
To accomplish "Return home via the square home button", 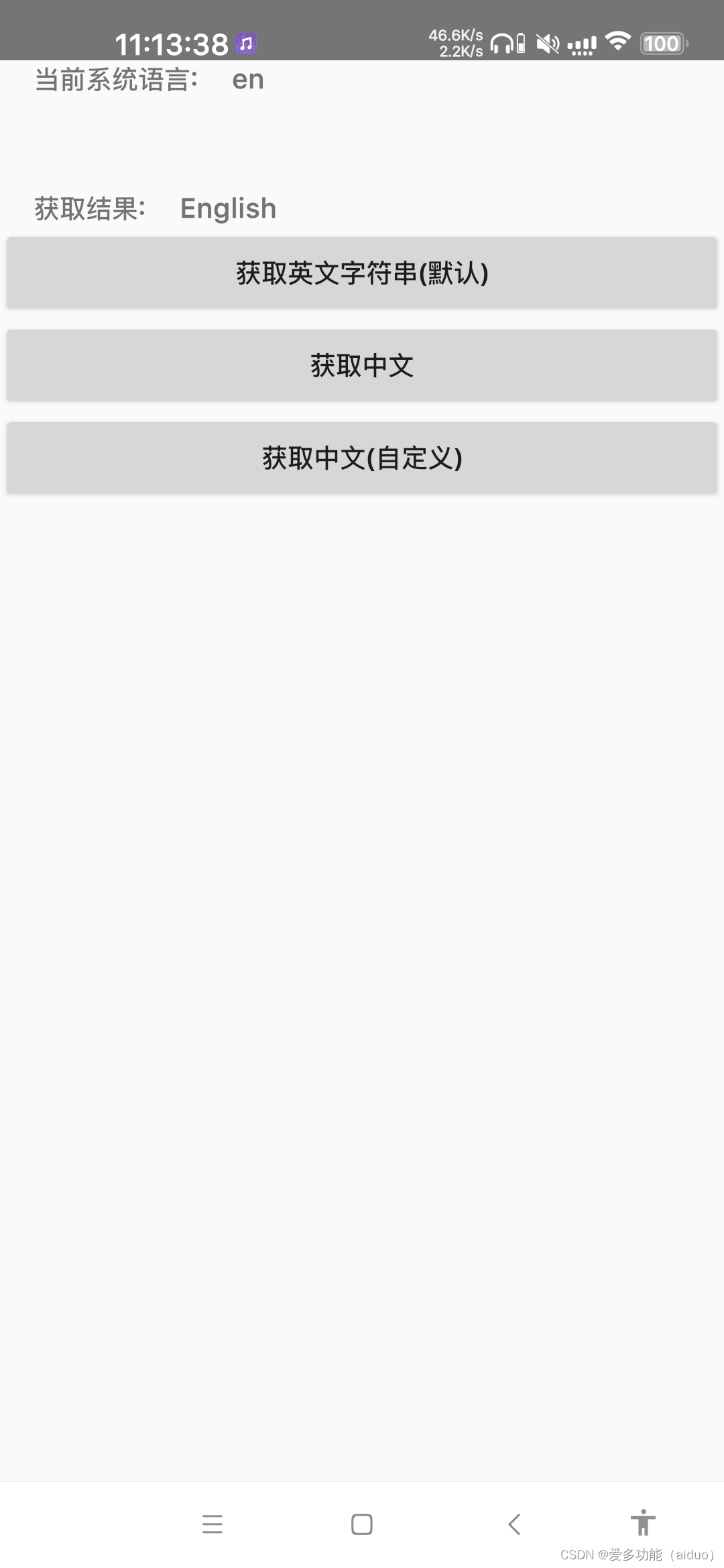I will [x=362, y=1524].
